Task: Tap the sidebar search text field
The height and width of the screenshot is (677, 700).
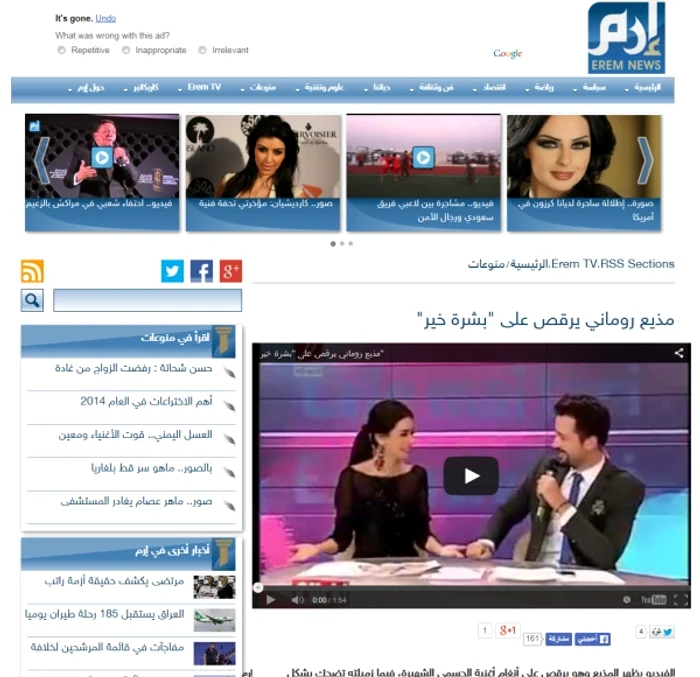Action: (147, 300)
